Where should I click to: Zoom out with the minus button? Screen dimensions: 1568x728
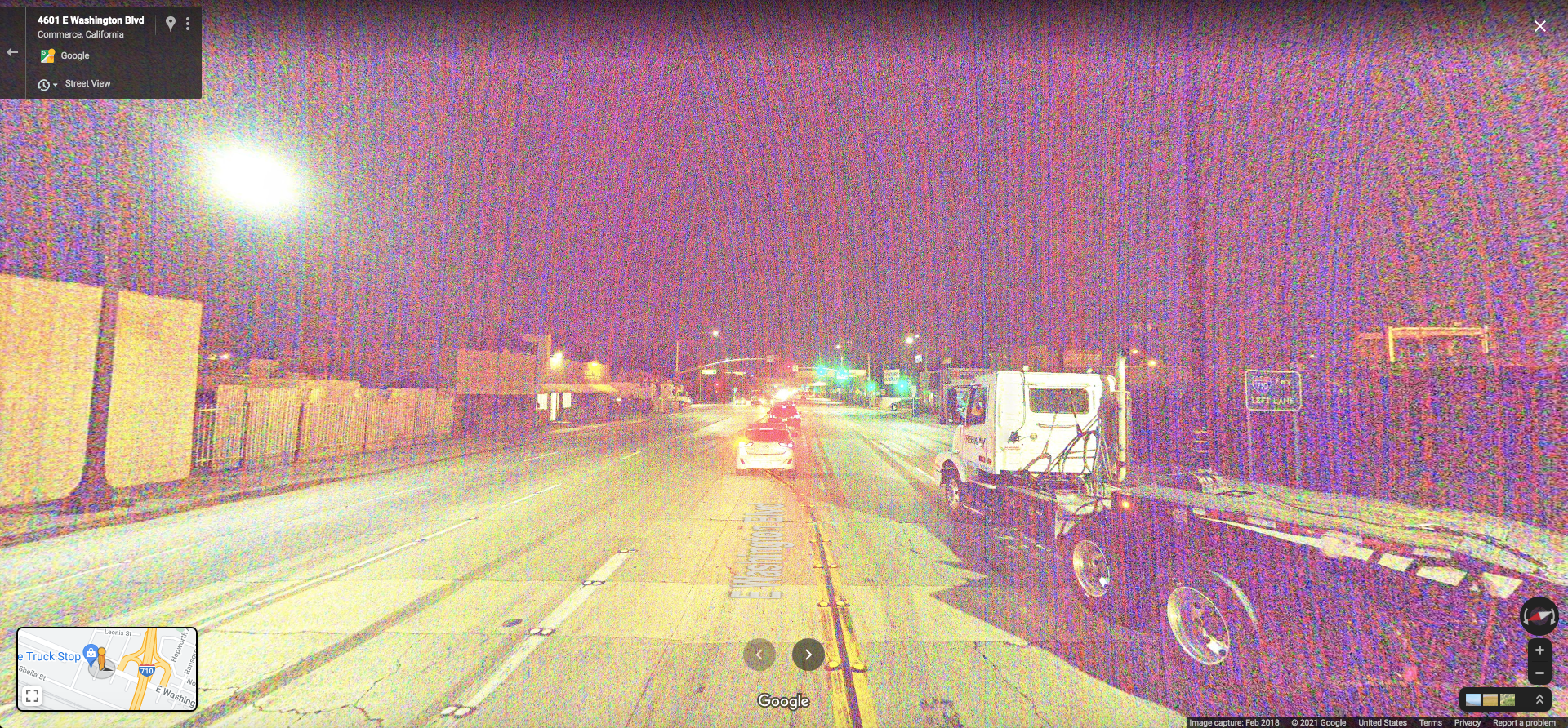1539,673
